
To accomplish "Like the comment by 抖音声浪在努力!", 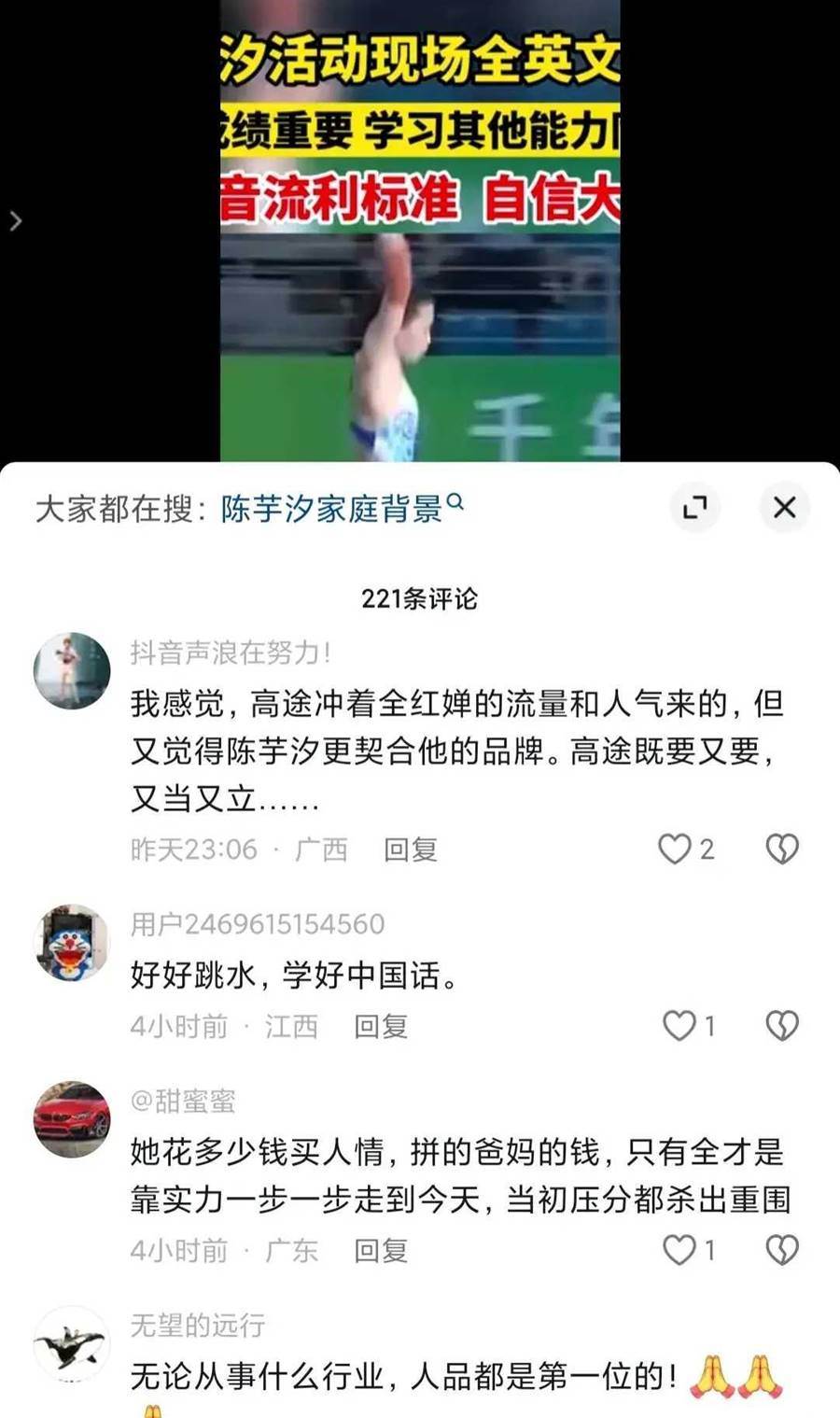I will pyautogui.click(x=675, y=849).
